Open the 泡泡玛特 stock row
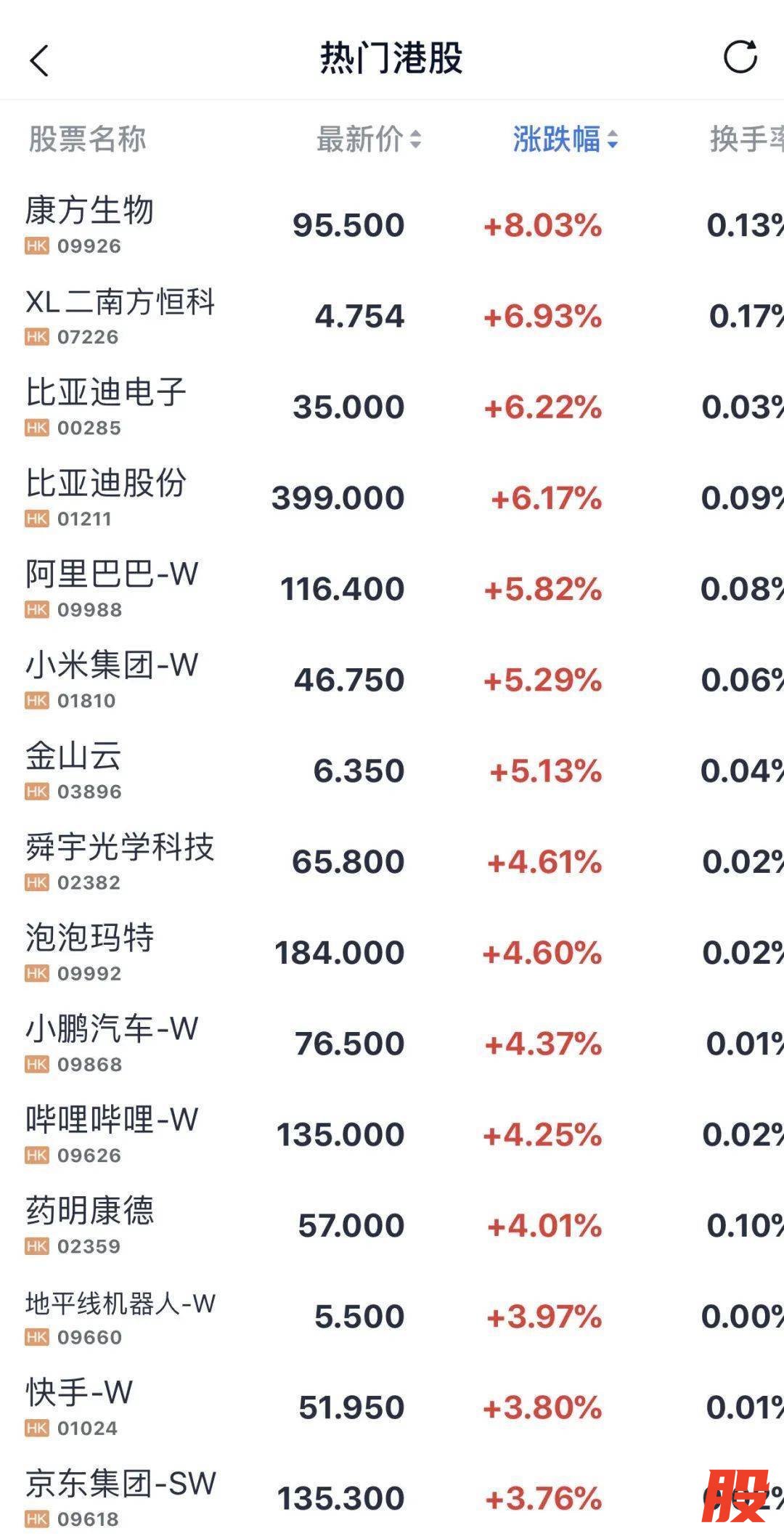 392,953
